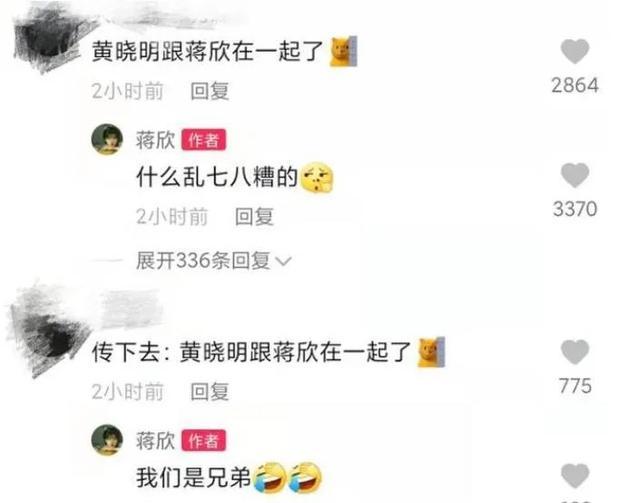Reply to the first 黄晓明跟蒋欣在一起了 comment
This screenshot has height=503, width=640.
click(x=210, y=91)
